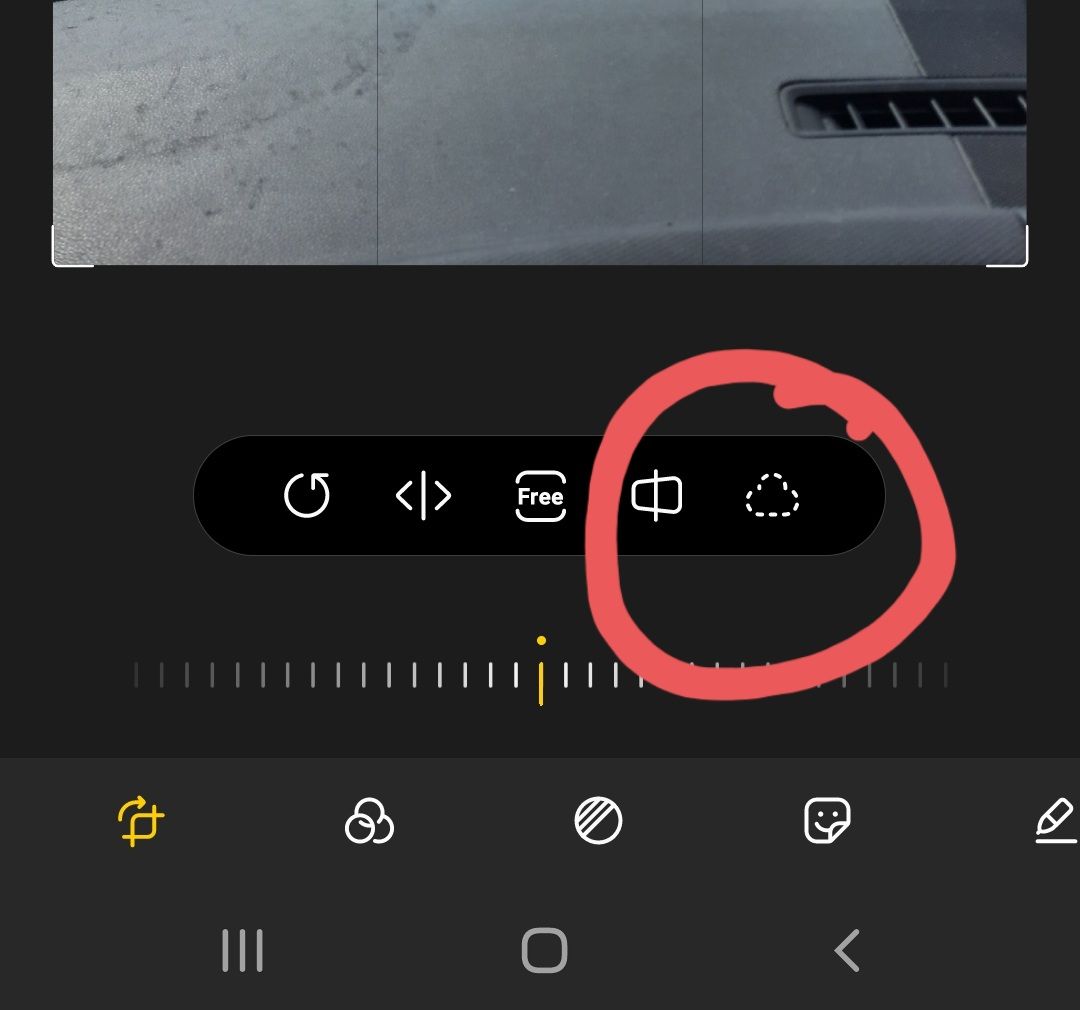This screenshot has width=1080, height=1010.
Task: Go to the home screen
Action: (544, 950)
